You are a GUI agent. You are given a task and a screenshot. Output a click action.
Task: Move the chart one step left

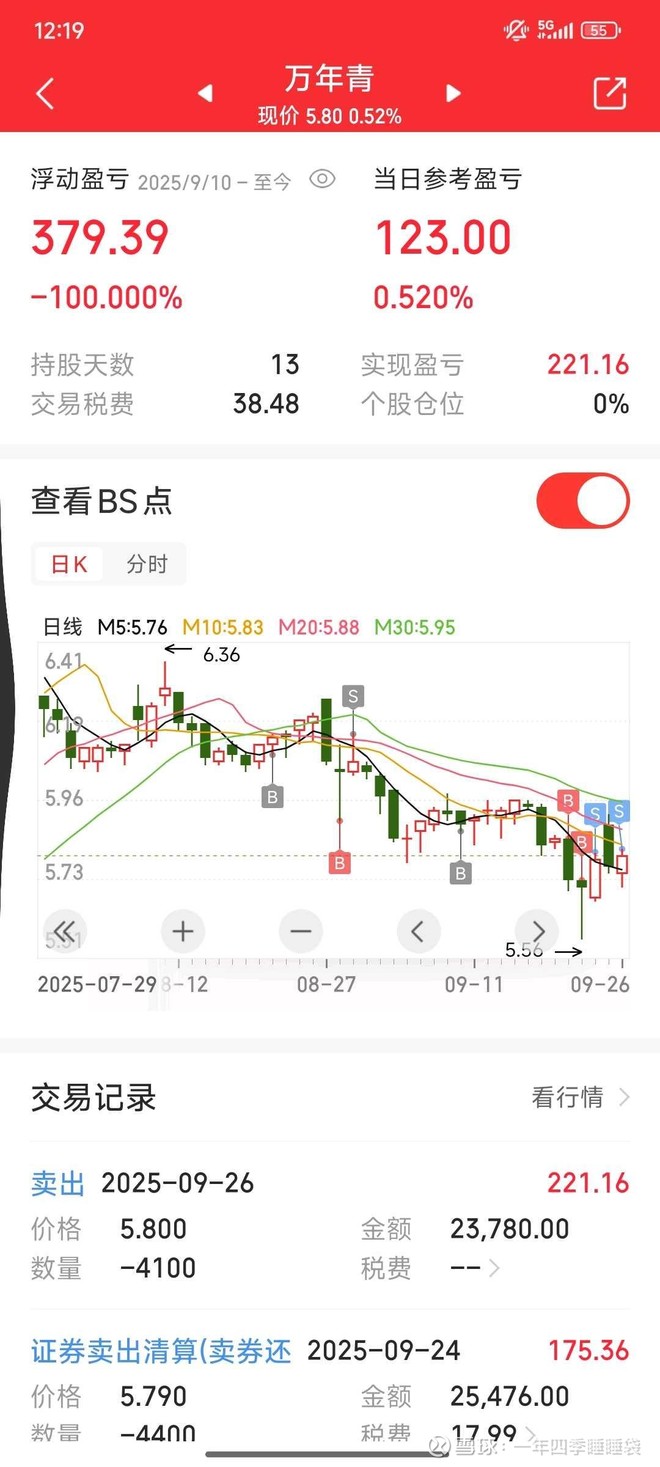click(x=419, y=932)
